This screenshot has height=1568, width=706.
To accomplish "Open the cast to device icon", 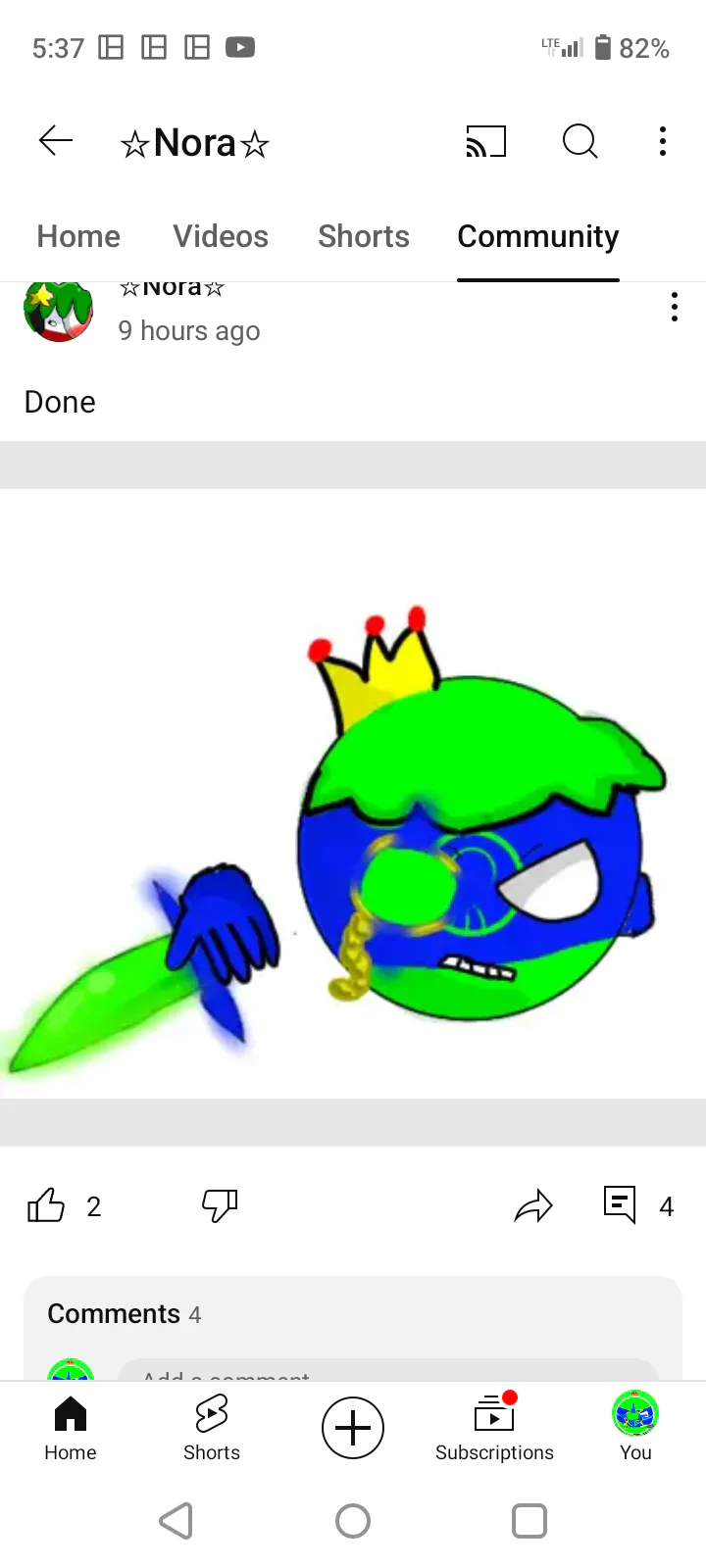I will 486,142.
